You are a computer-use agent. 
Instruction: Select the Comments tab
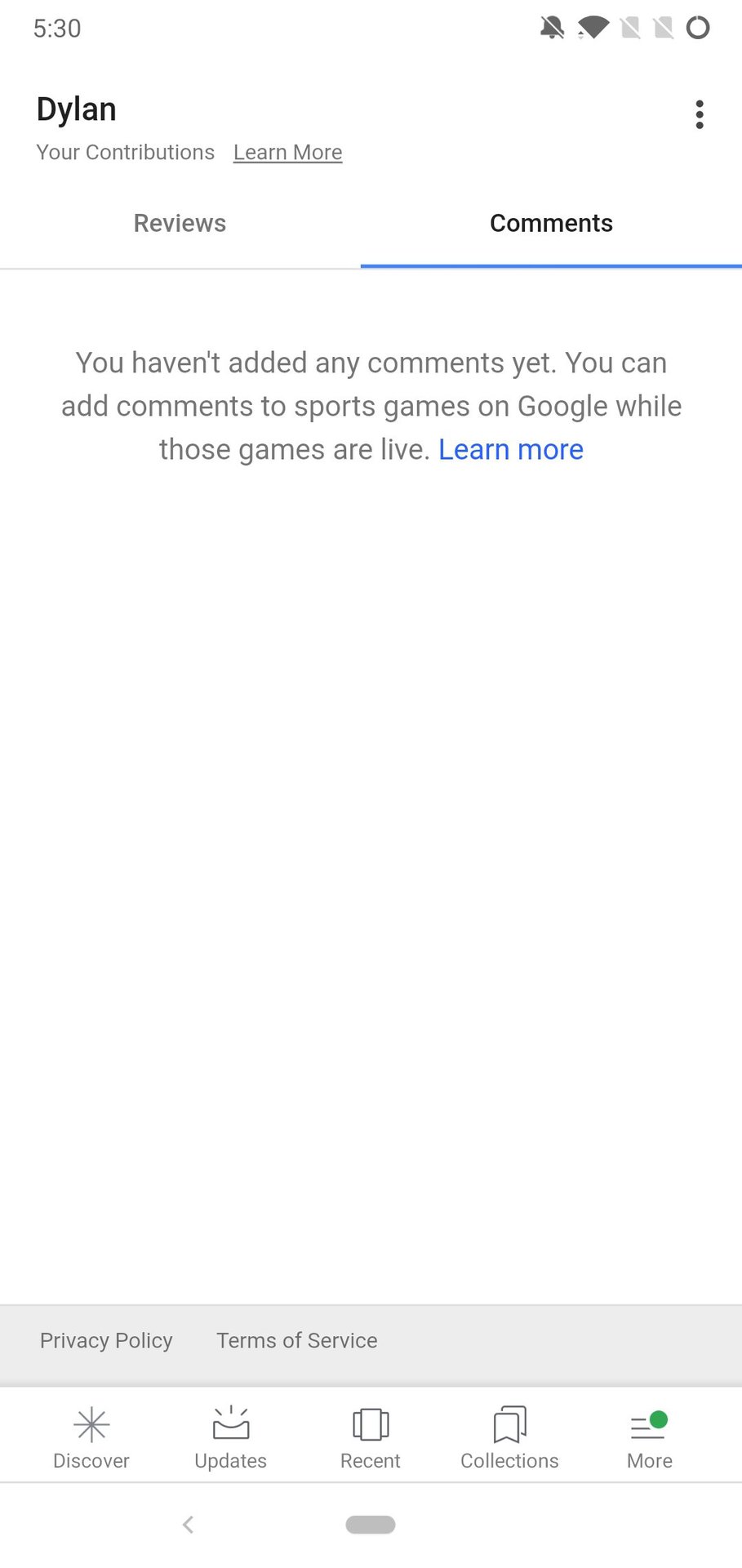551,223
